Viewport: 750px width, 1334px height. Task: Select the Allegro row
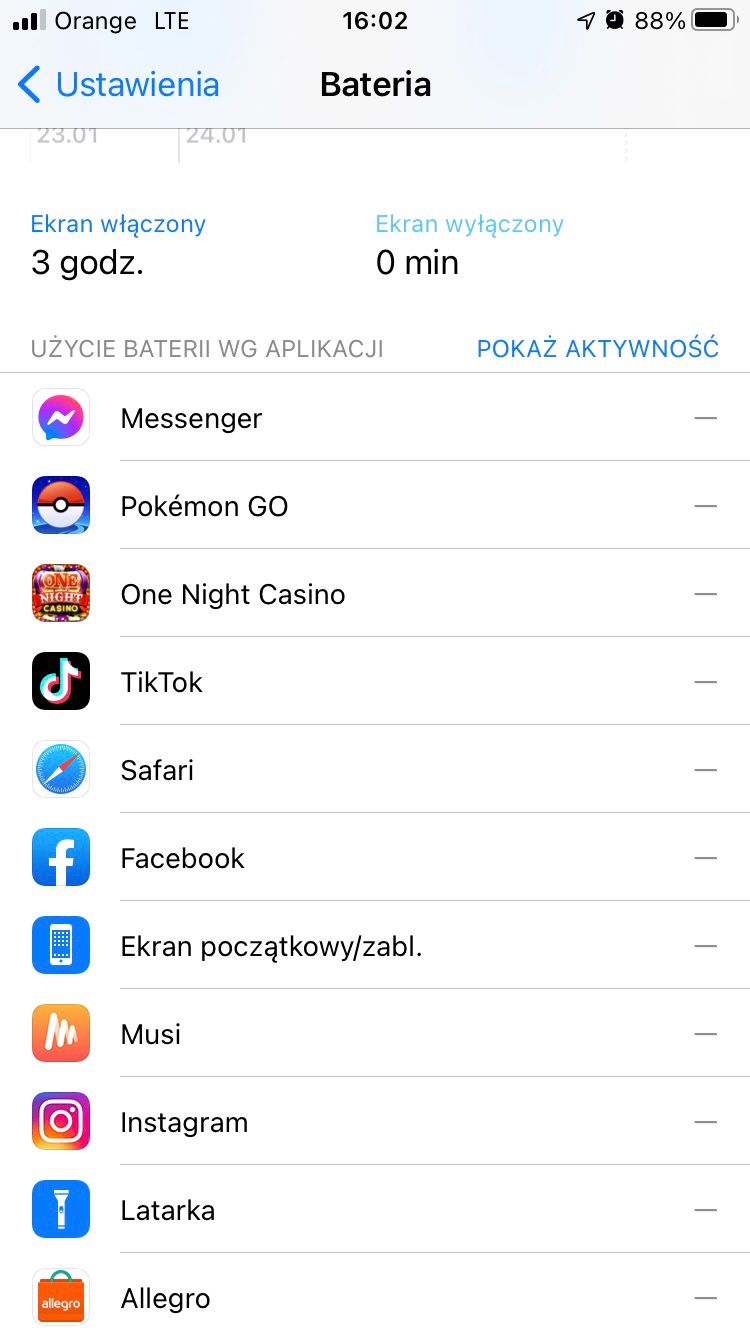coord(375,1298)
